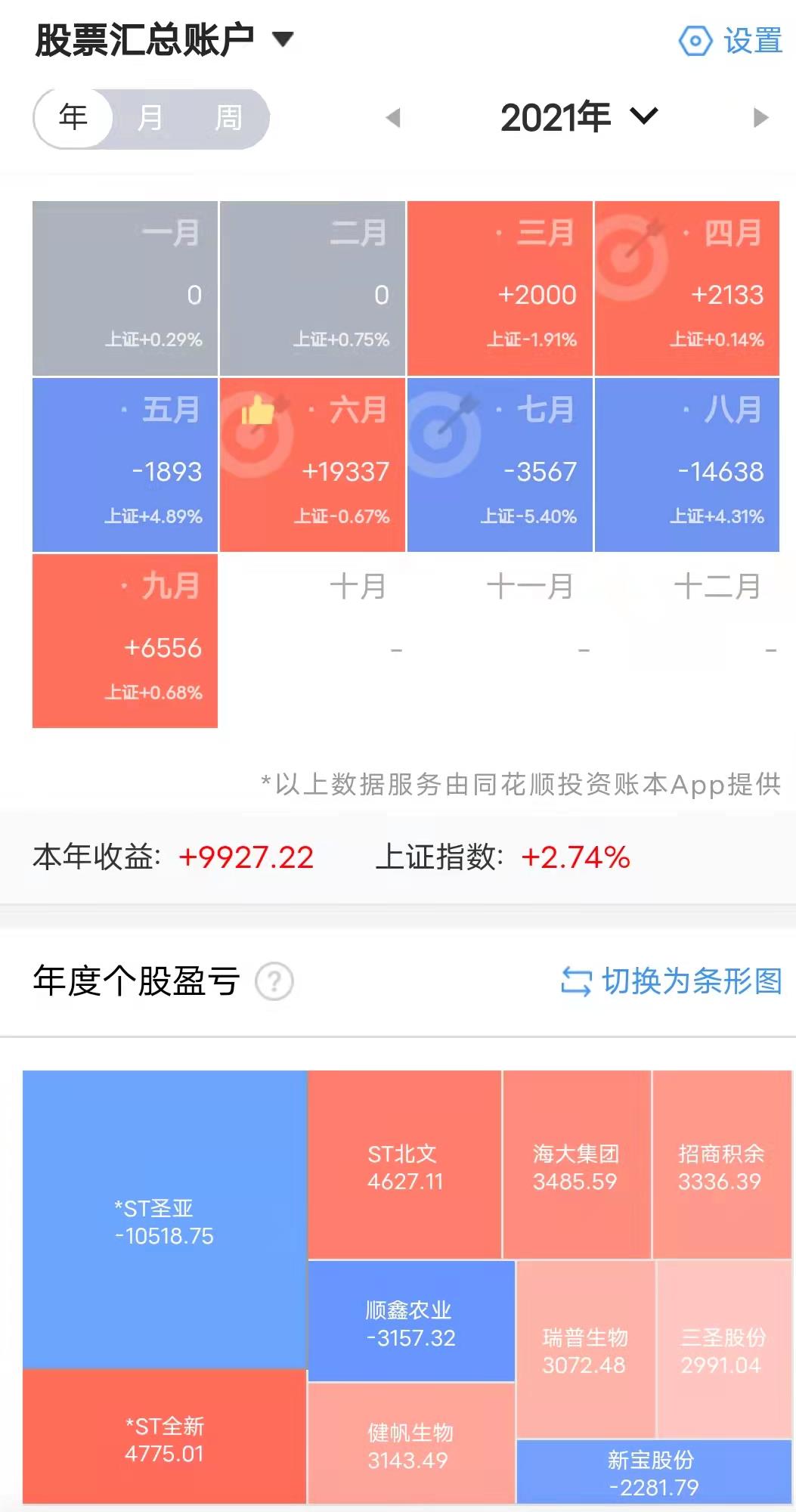Open the 九月 +6556 tile

[x=125, y=640]
